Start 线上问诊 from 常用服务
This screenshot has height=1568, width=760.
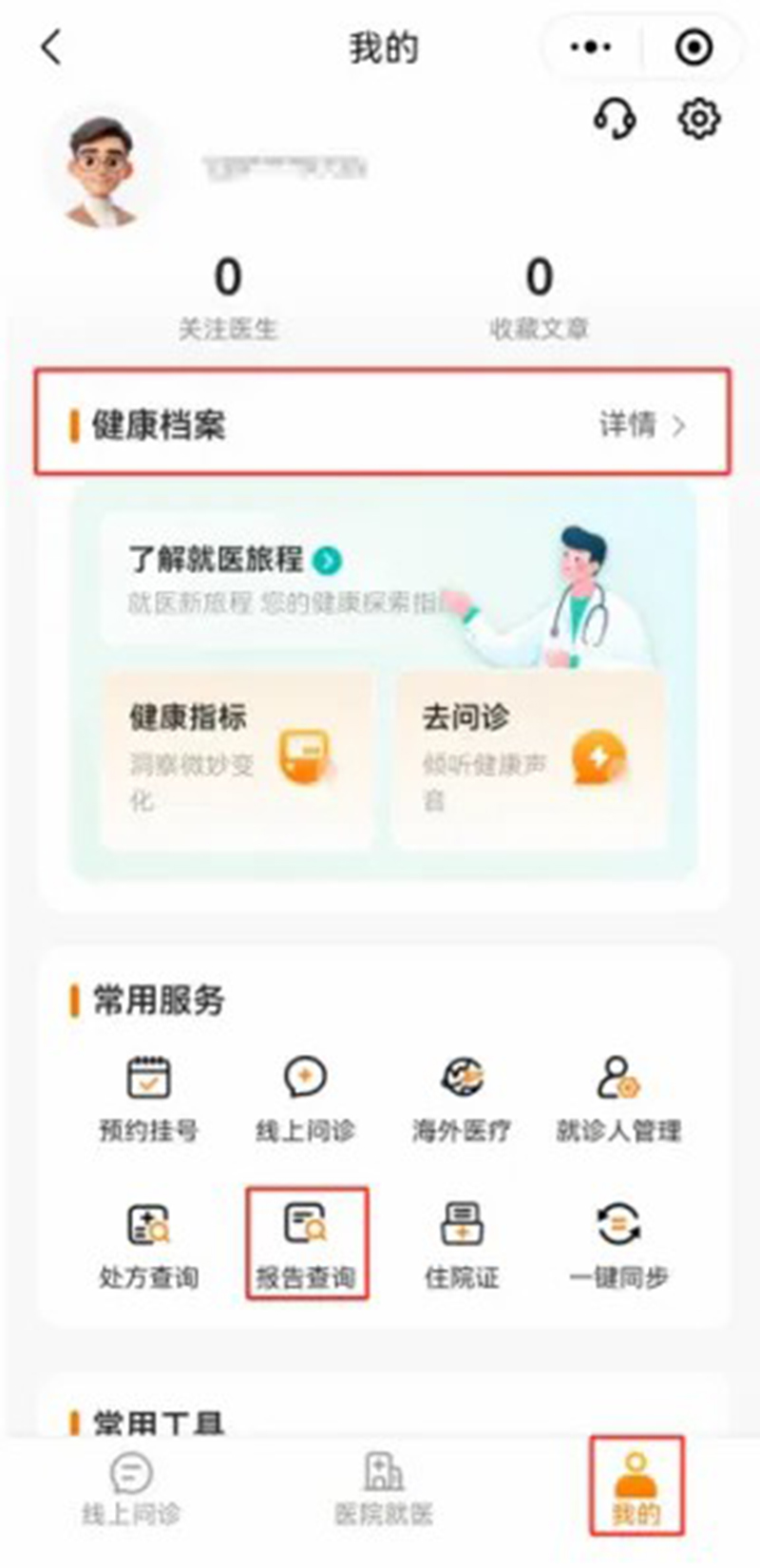click(305, 1098)
